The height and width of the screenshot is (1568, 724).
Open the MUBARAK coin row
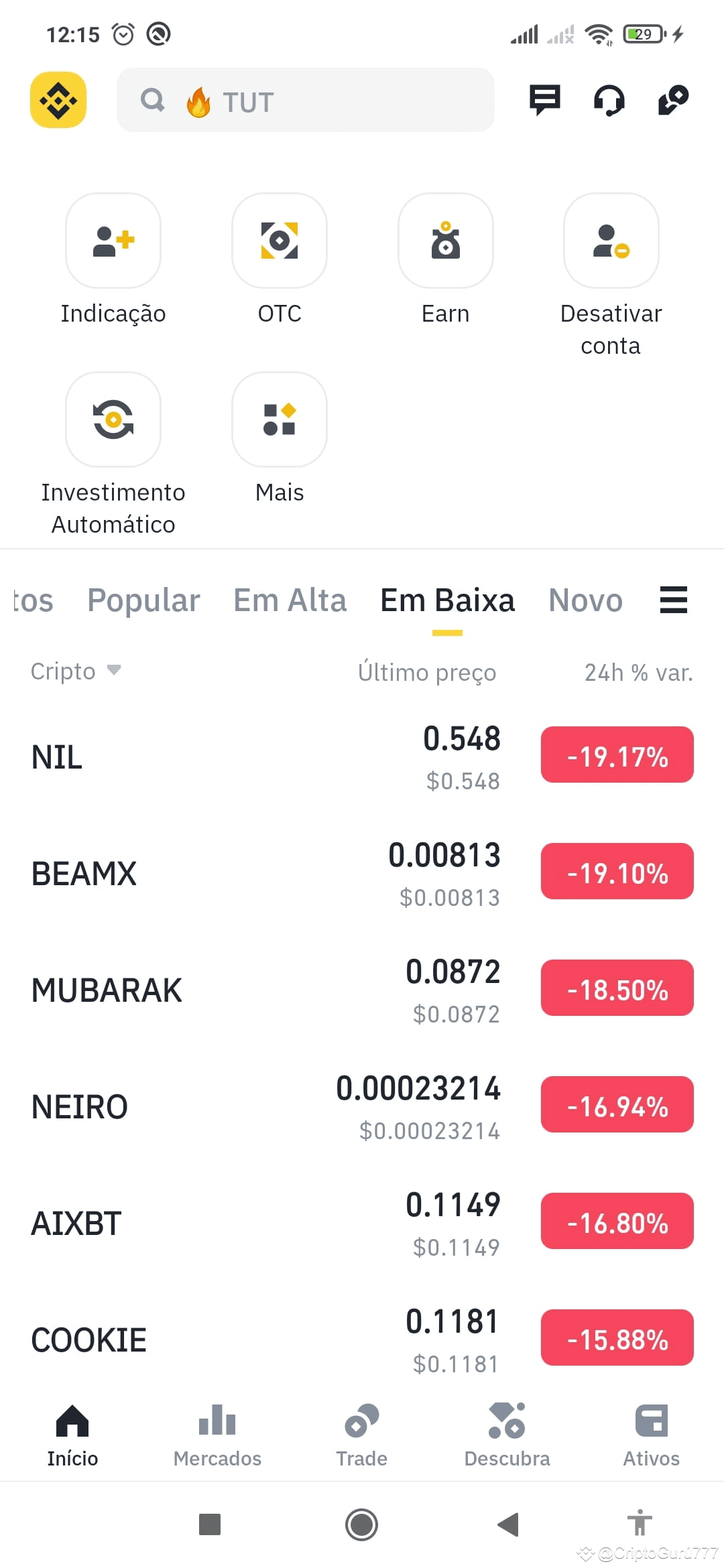362,990
